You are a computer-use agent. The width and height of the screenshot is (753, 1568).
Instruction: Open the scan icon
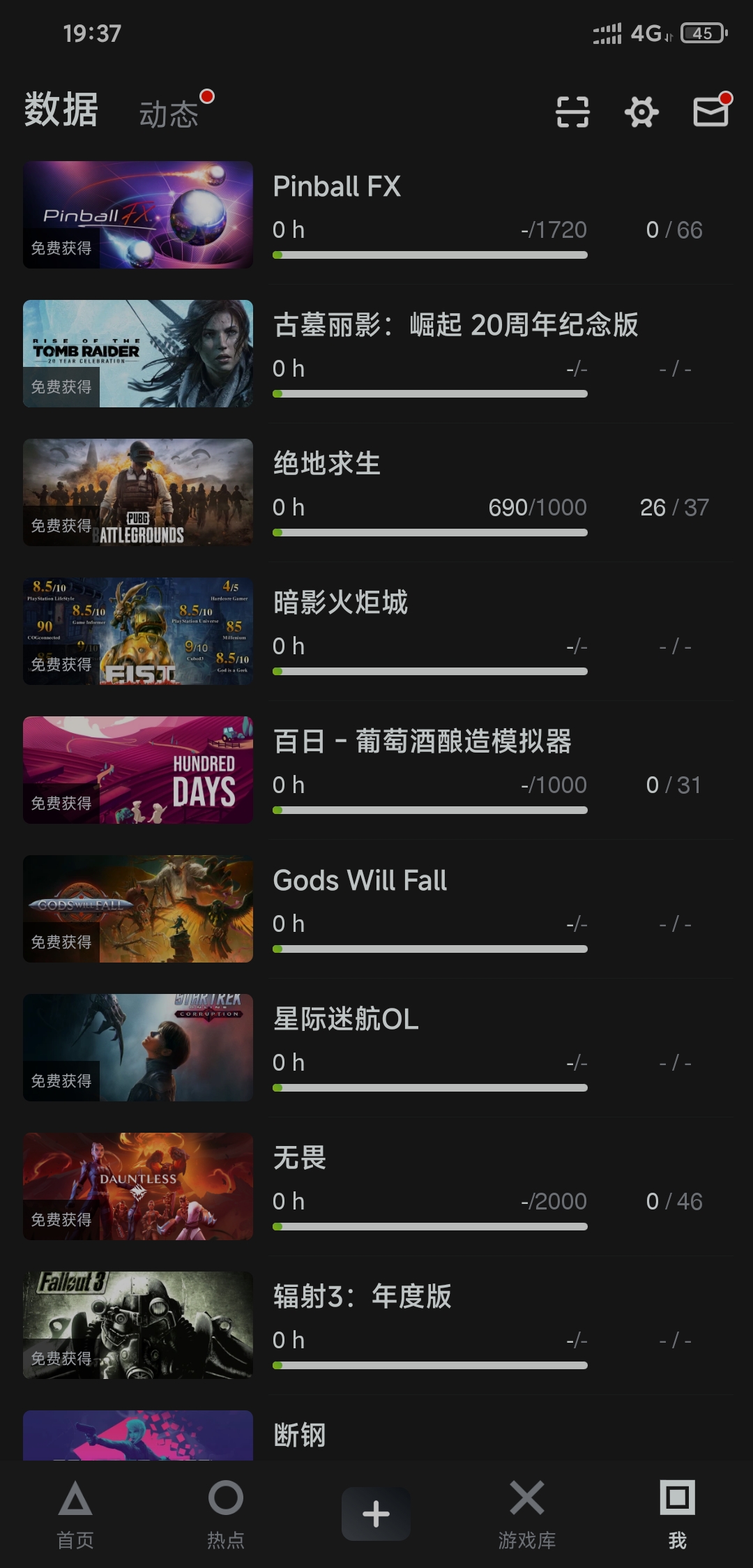click(x=572, y=112)
